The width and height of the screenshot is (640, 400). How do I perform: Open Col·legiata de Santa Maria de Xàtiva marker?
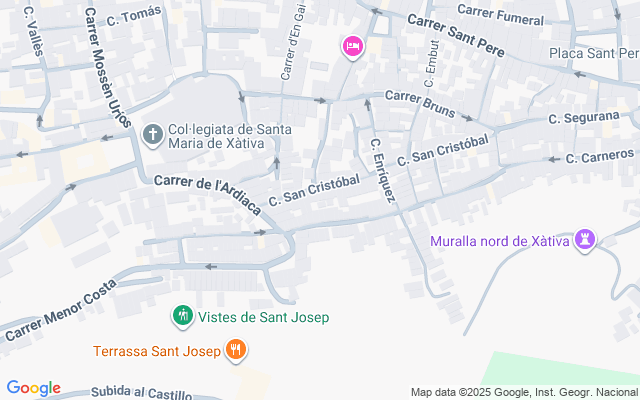click(153, 135)
